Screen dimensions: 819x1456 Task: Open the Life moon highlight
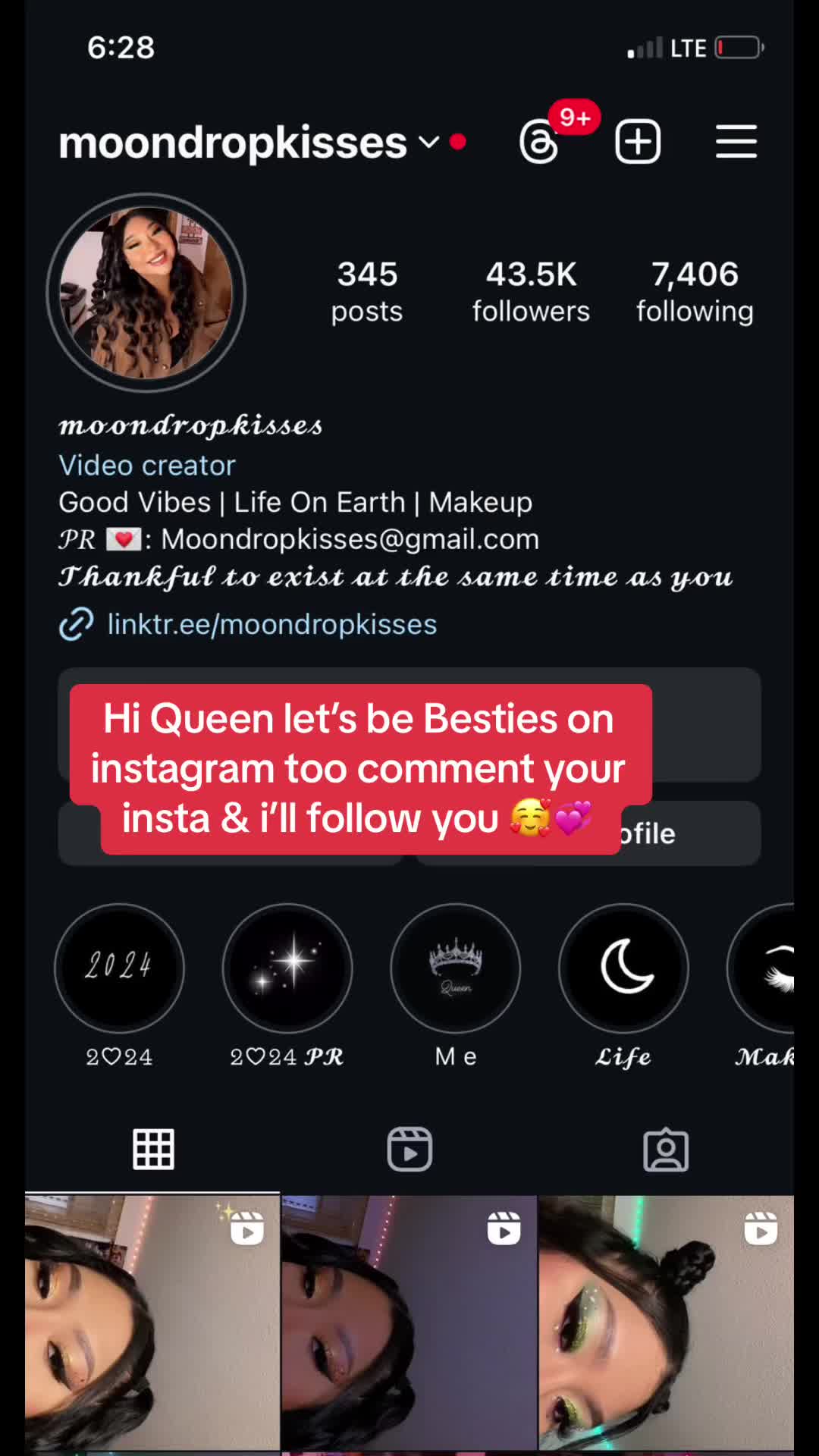point(623,968)
